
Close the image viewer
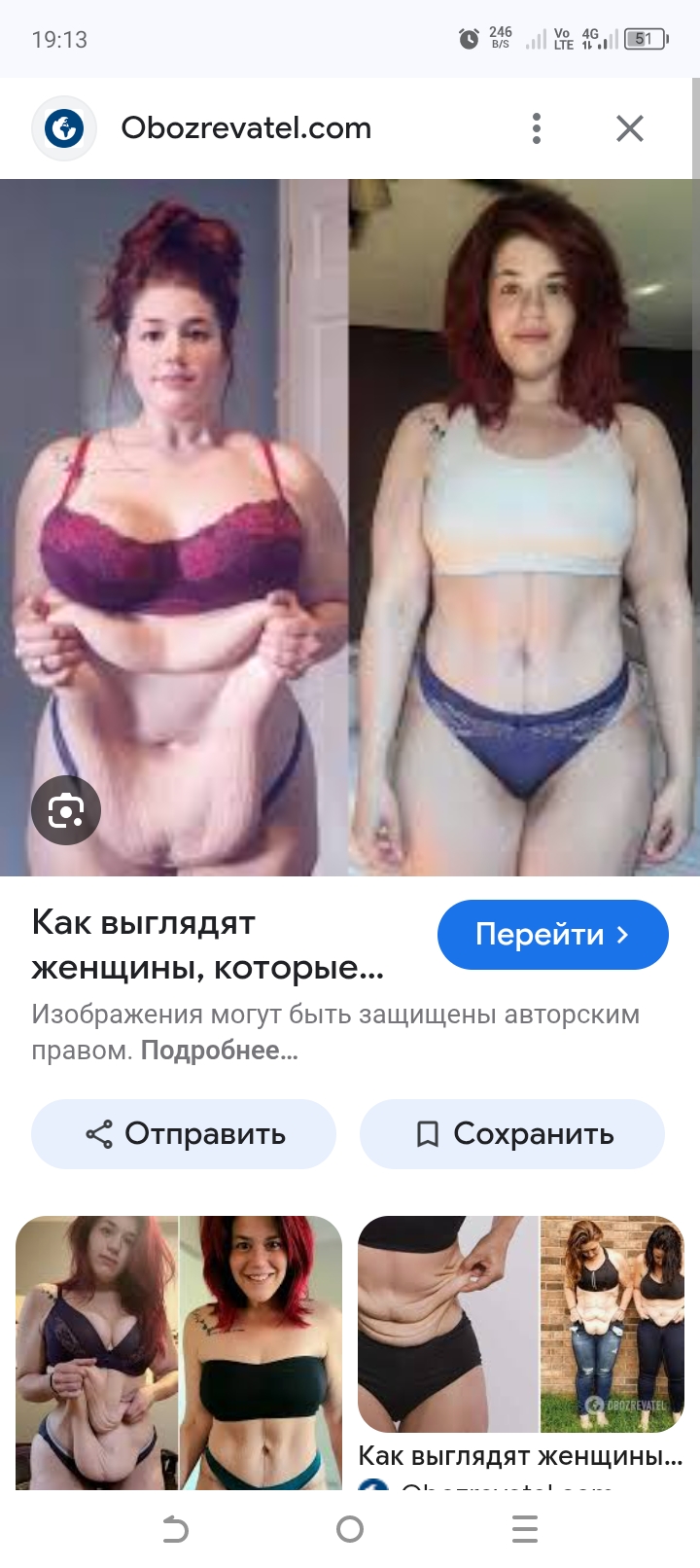[630, 128]
